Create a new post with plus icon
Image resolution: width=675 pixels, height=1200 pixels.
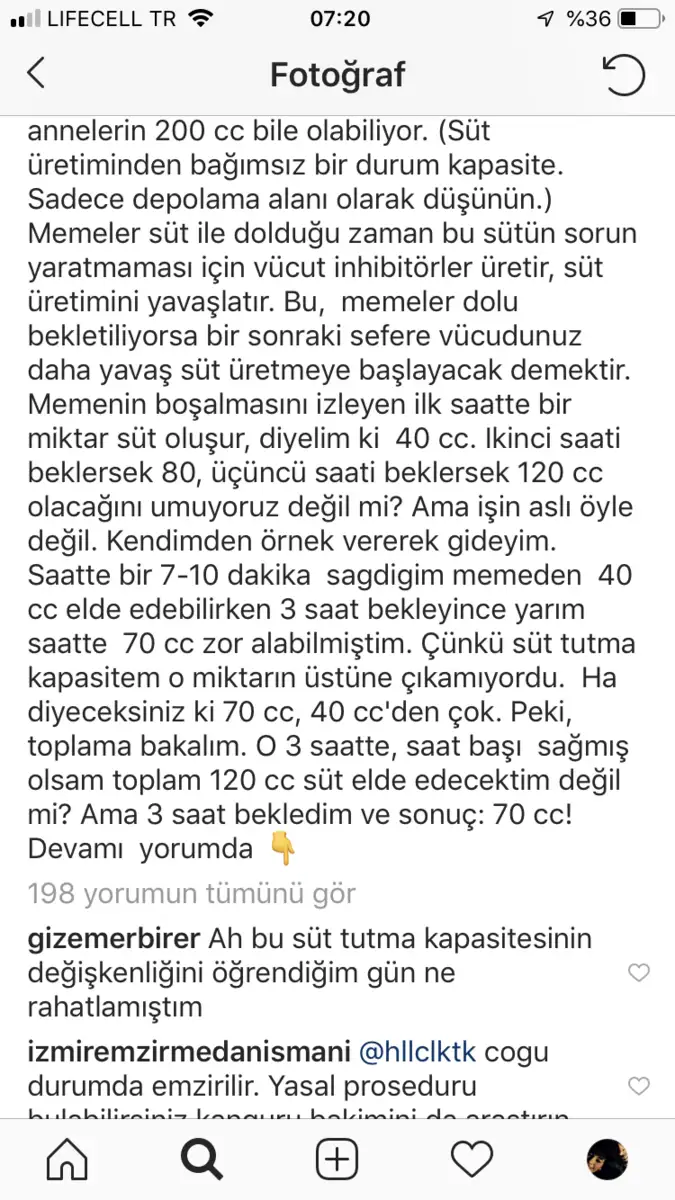click(x=337, y=1159)
